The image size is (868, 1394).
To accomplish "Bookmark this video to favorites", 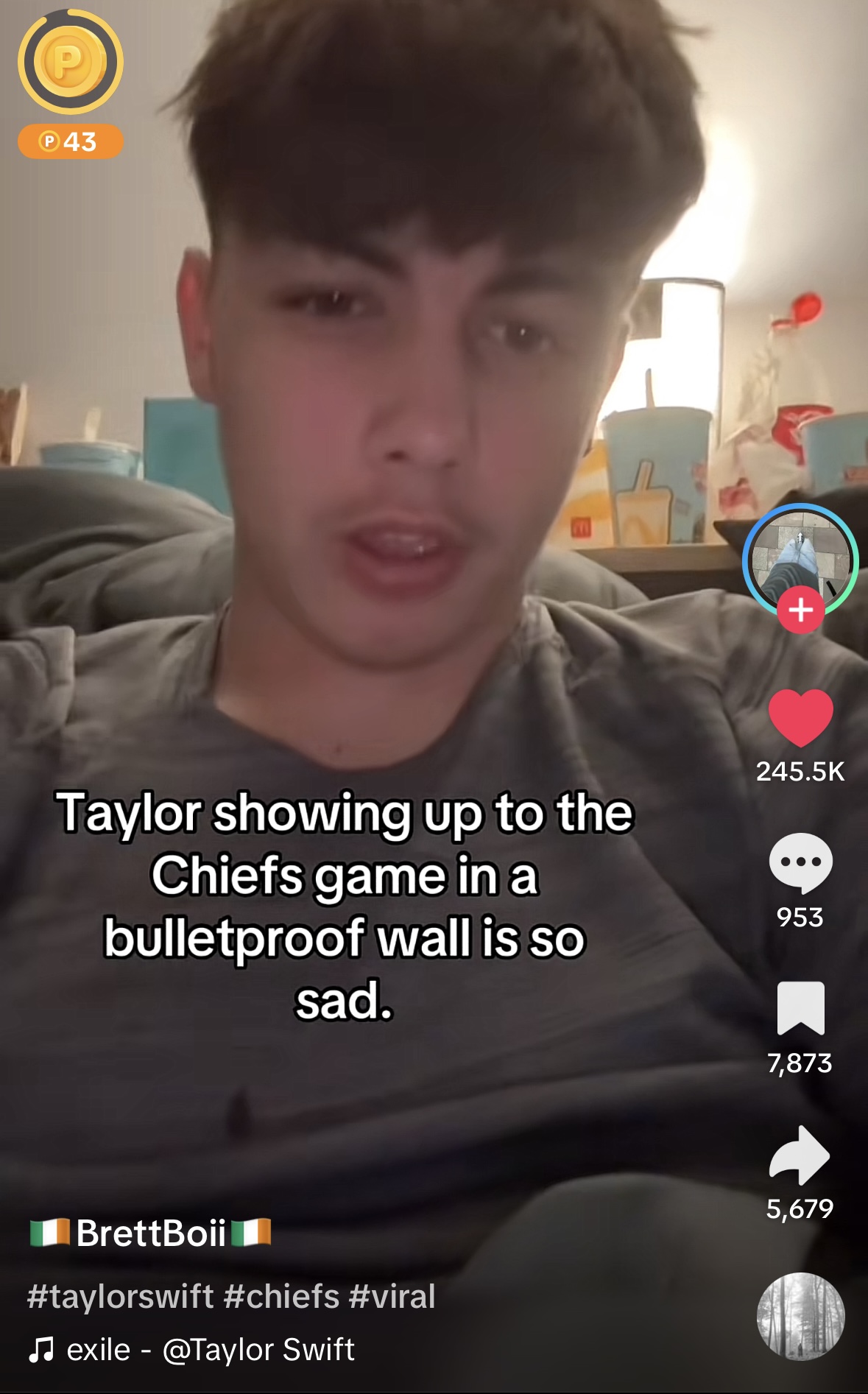I will pyautogui.click(x=800, y=1008).
